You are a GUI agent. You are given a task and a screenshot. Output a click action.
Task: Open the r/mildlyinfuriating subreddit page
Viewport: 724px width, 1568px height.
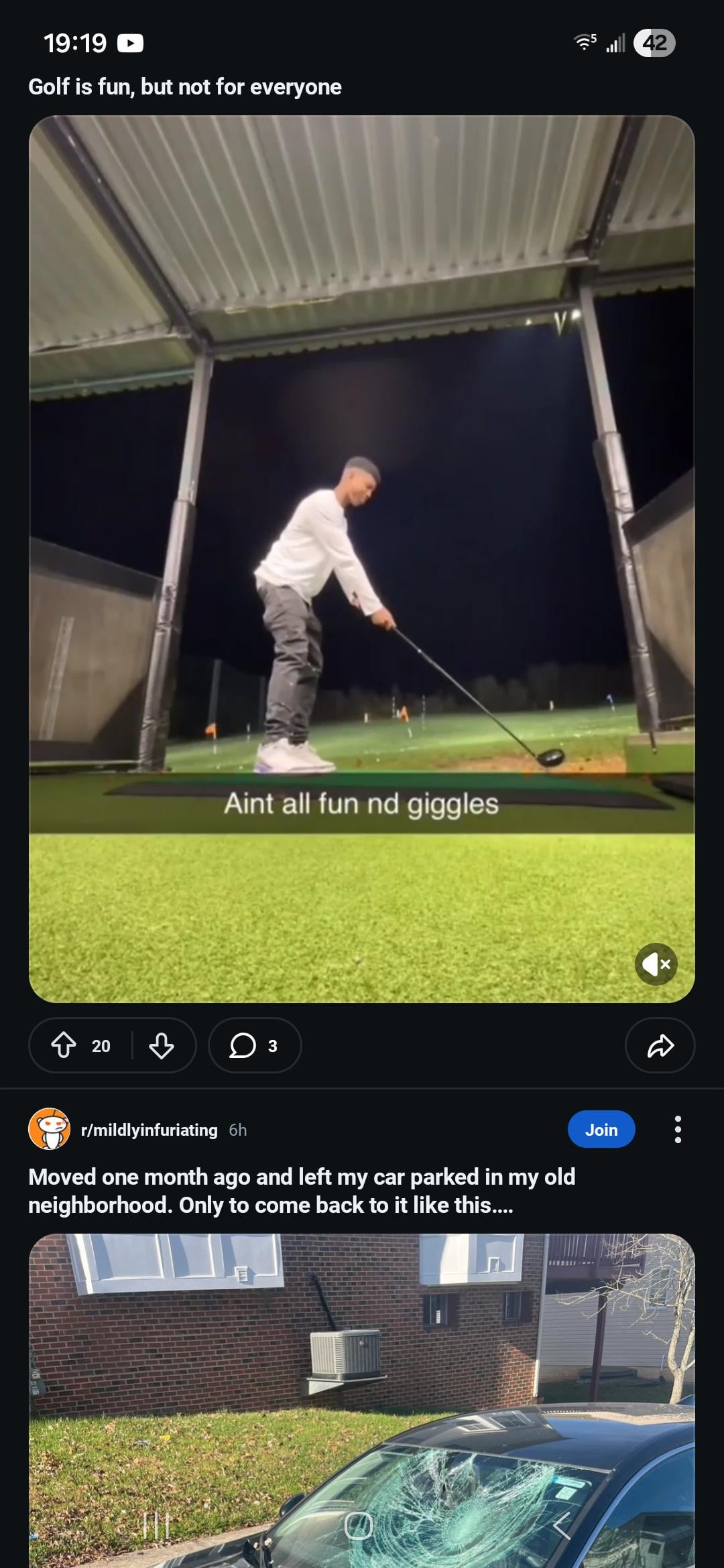149,1130
